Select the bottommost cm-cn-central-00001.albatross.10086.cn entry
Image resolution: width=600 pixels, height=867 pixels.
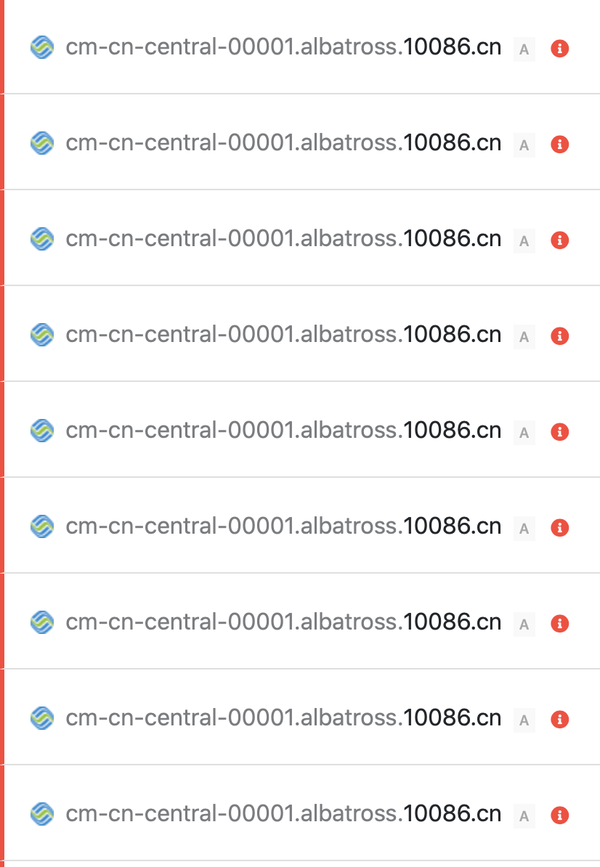point(283,814)
